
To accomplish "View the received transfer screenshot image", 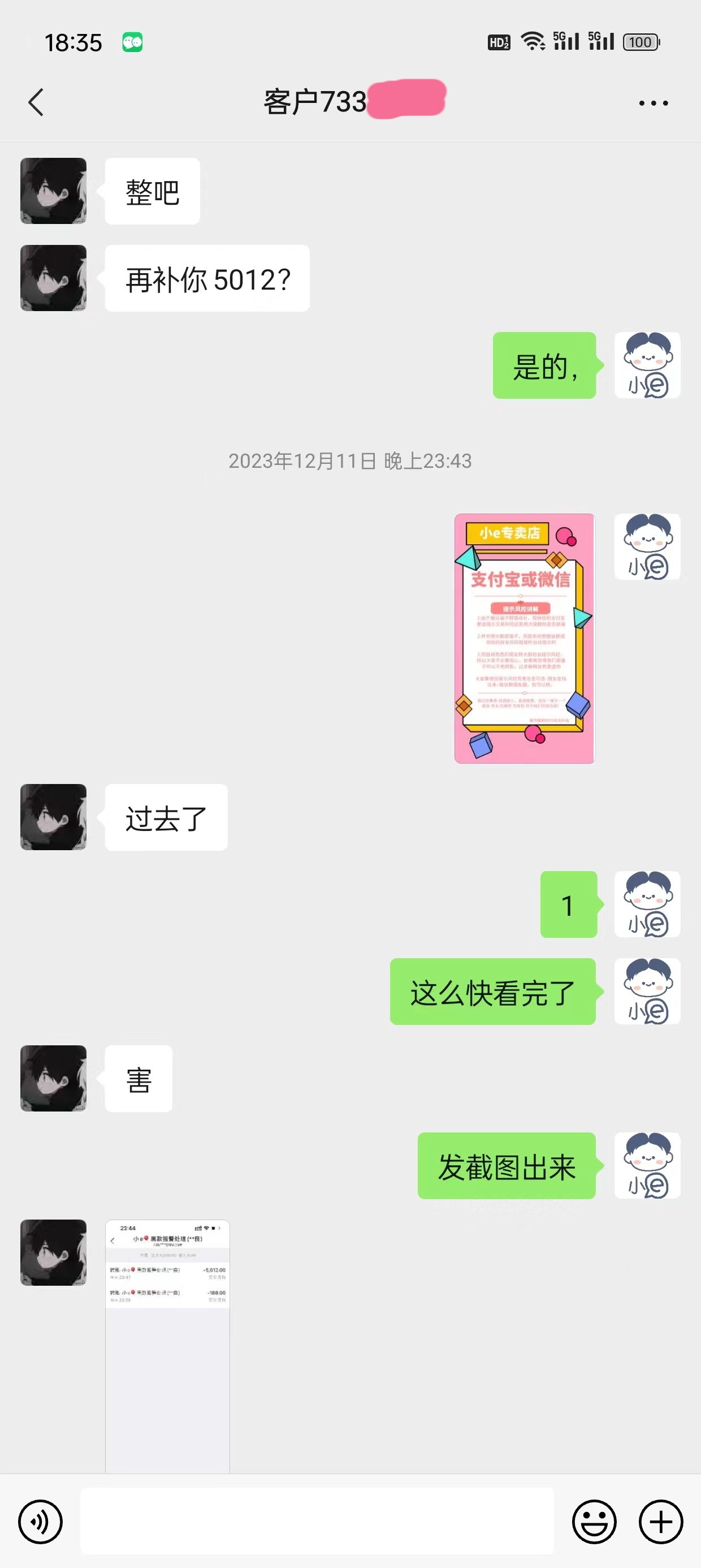I will (167, 1345).
